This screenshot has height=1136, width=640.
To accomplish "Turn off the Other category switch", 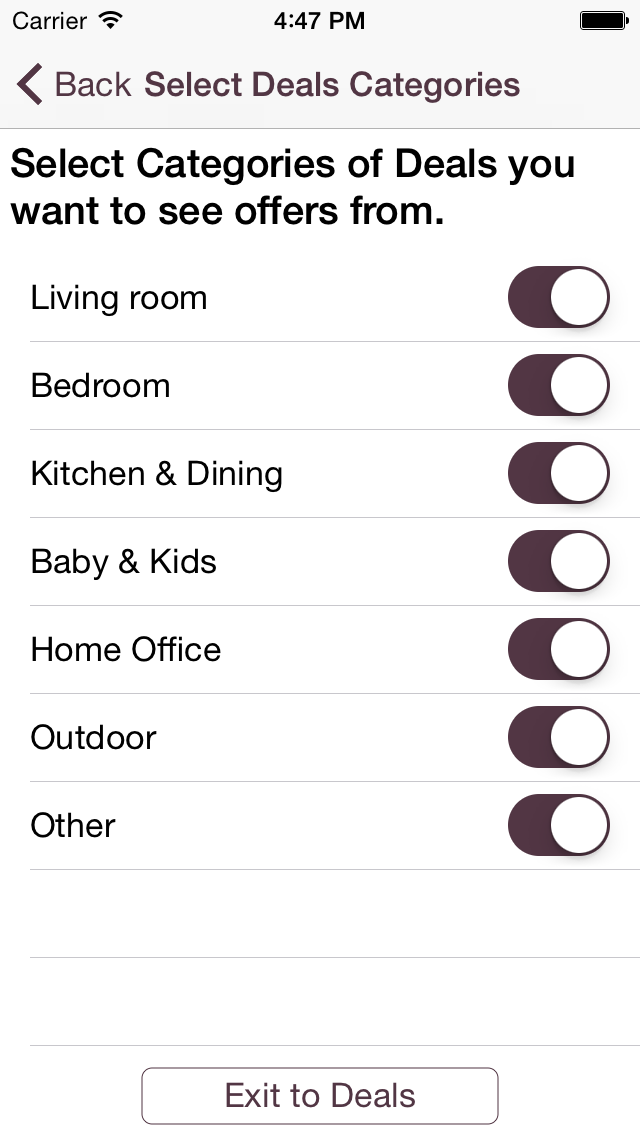I will click(x=558, y=824).
